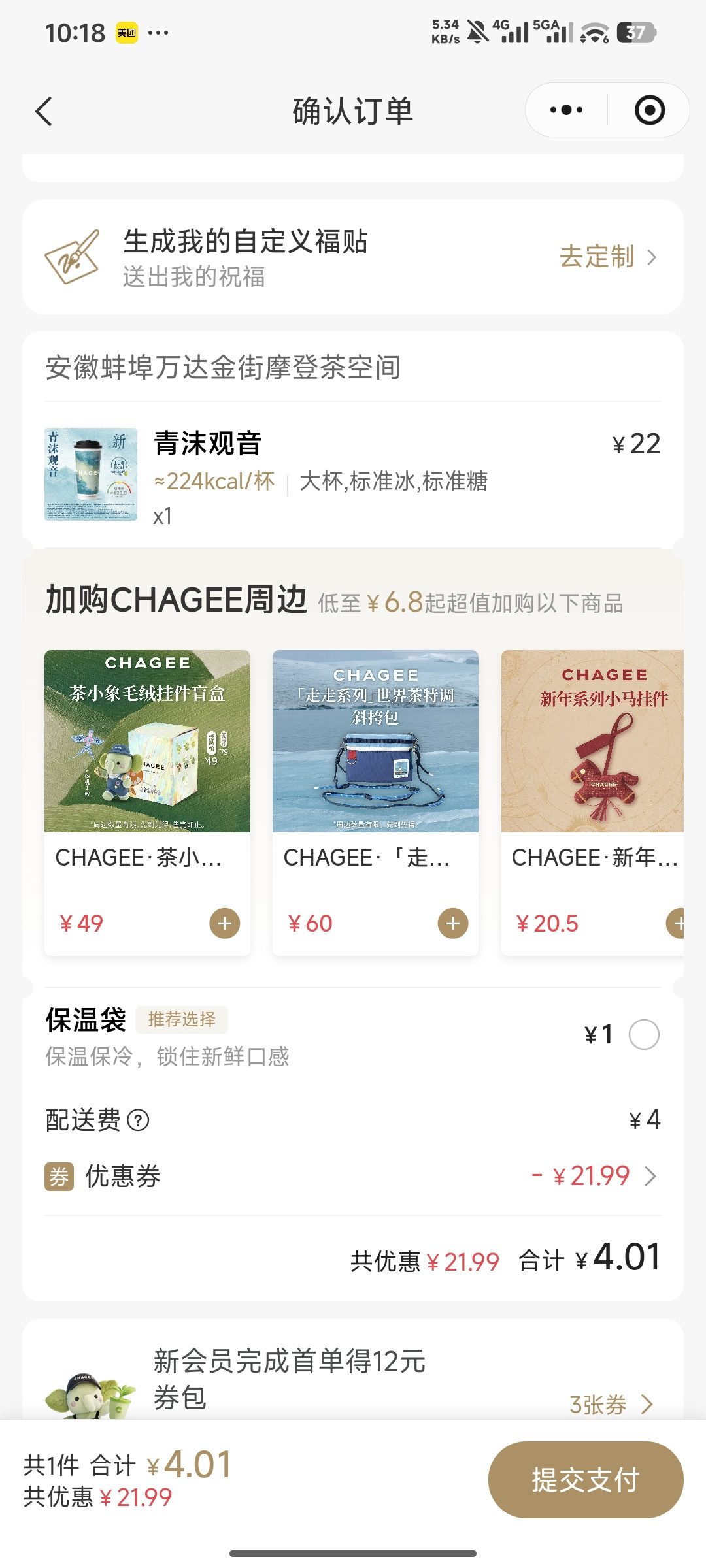The height and width of the screenshot is (1568, 706).
Task: Add the ¥60 走走系列 crossbody bag
Action: point(453,923)
